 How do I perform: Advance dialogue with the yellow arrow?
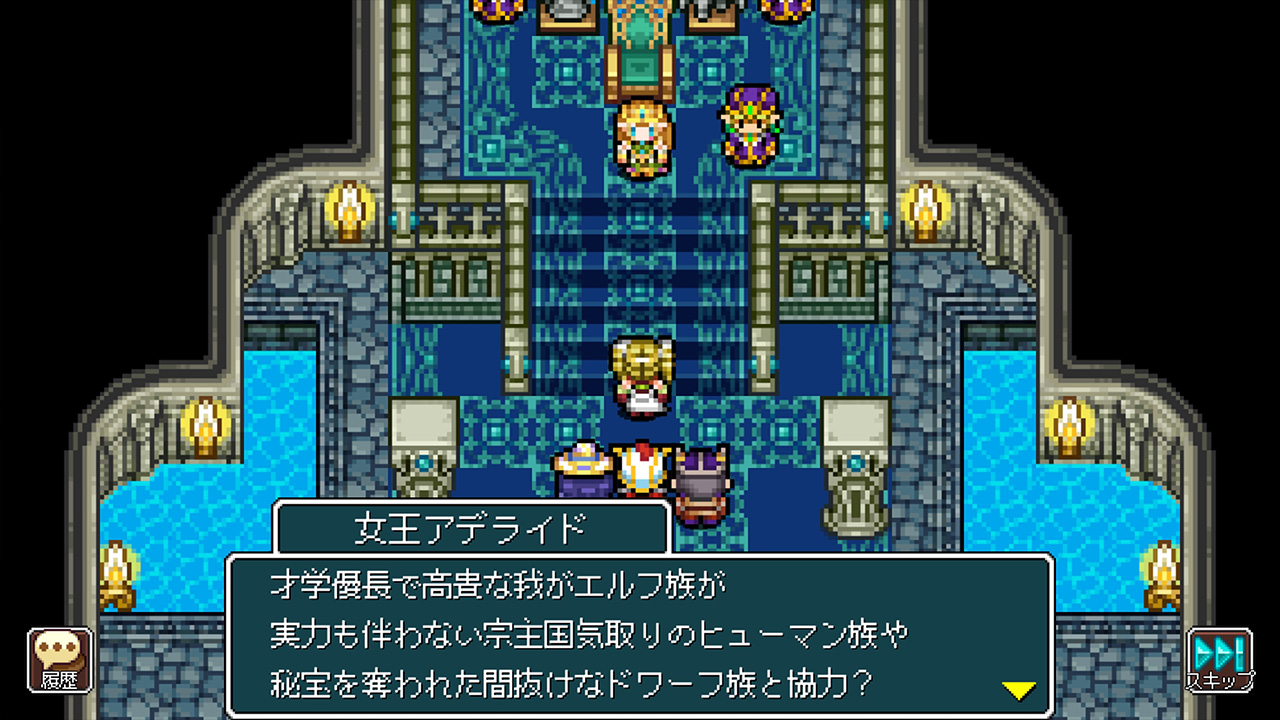coord(1018,690)
